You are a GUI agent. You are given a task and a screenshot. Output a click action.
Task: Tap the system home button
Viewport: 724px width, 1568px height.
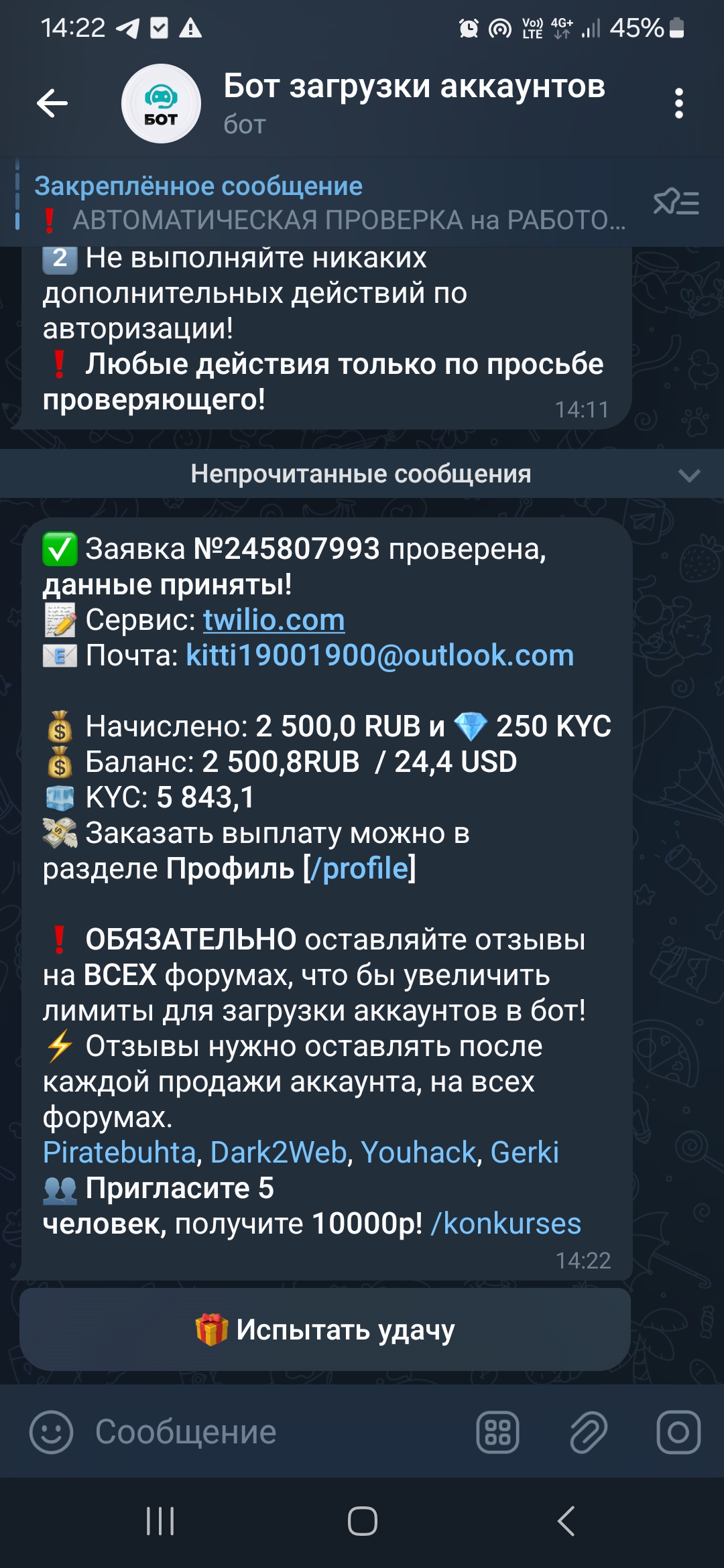(x=362, y=1521)
